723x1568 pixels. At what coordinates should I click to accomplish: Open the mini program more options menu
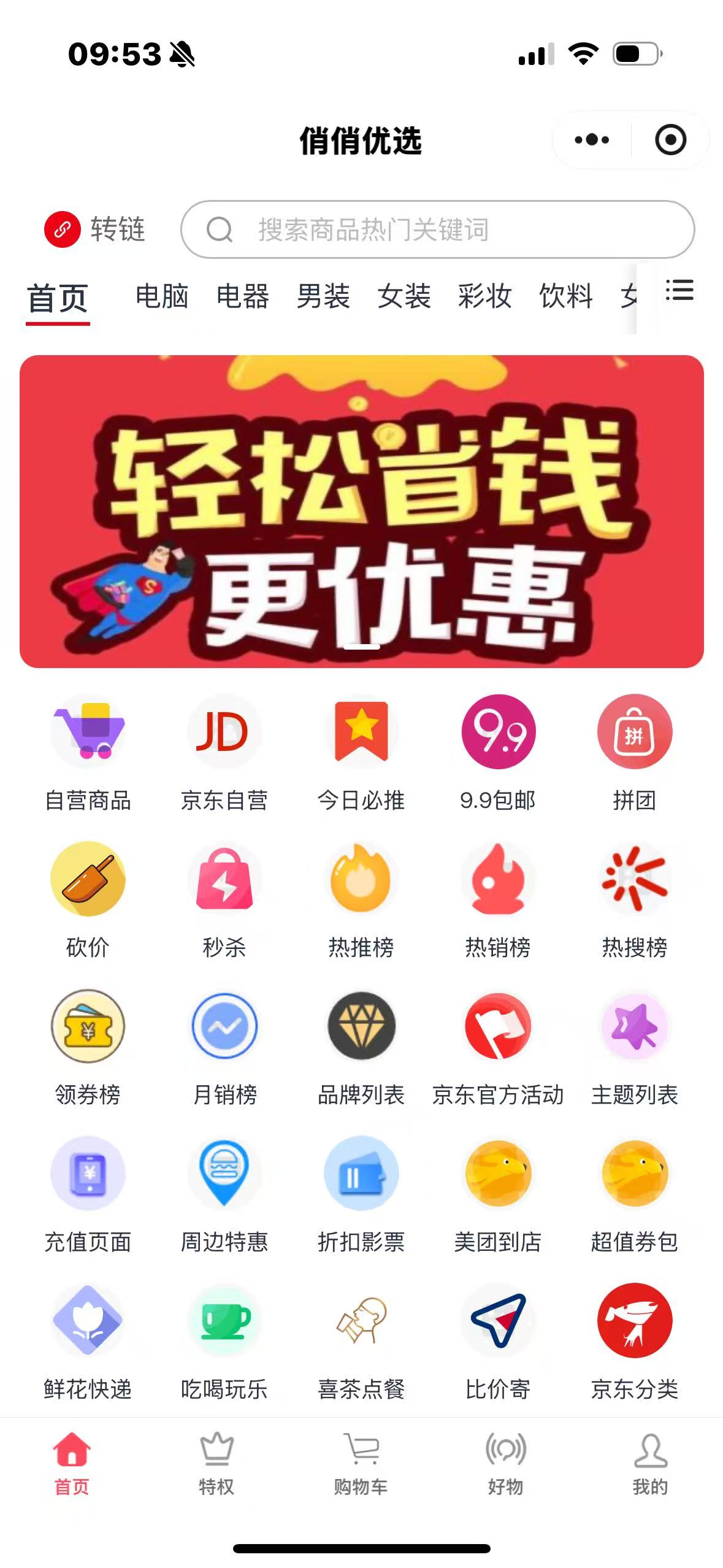coord(592,140)
